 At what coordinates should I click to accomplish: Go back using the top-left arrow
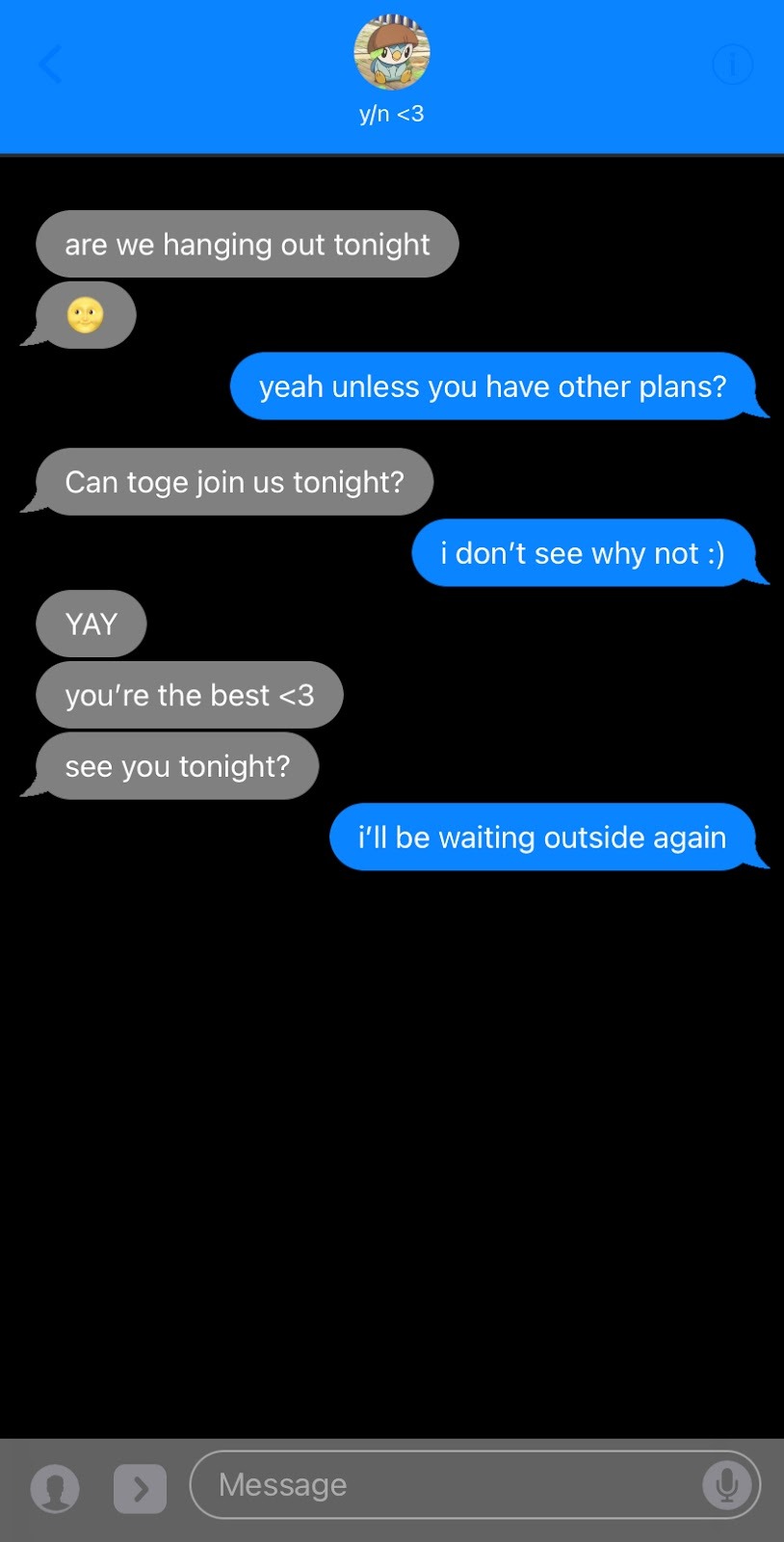point(50,65)
